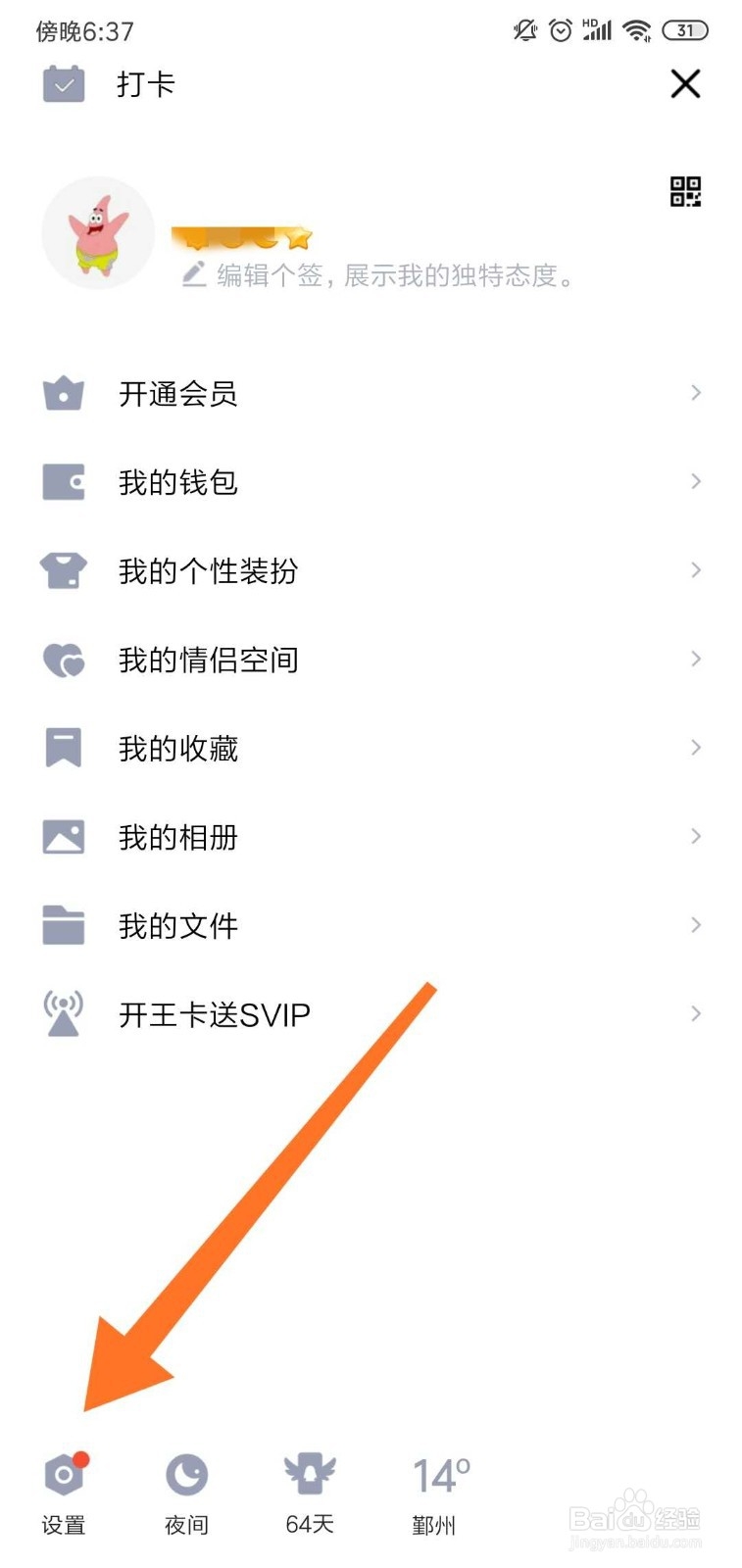Tap the 打卡 check-in toggle badge
This screenshot has width=742, height=1568.
point(65,84)
